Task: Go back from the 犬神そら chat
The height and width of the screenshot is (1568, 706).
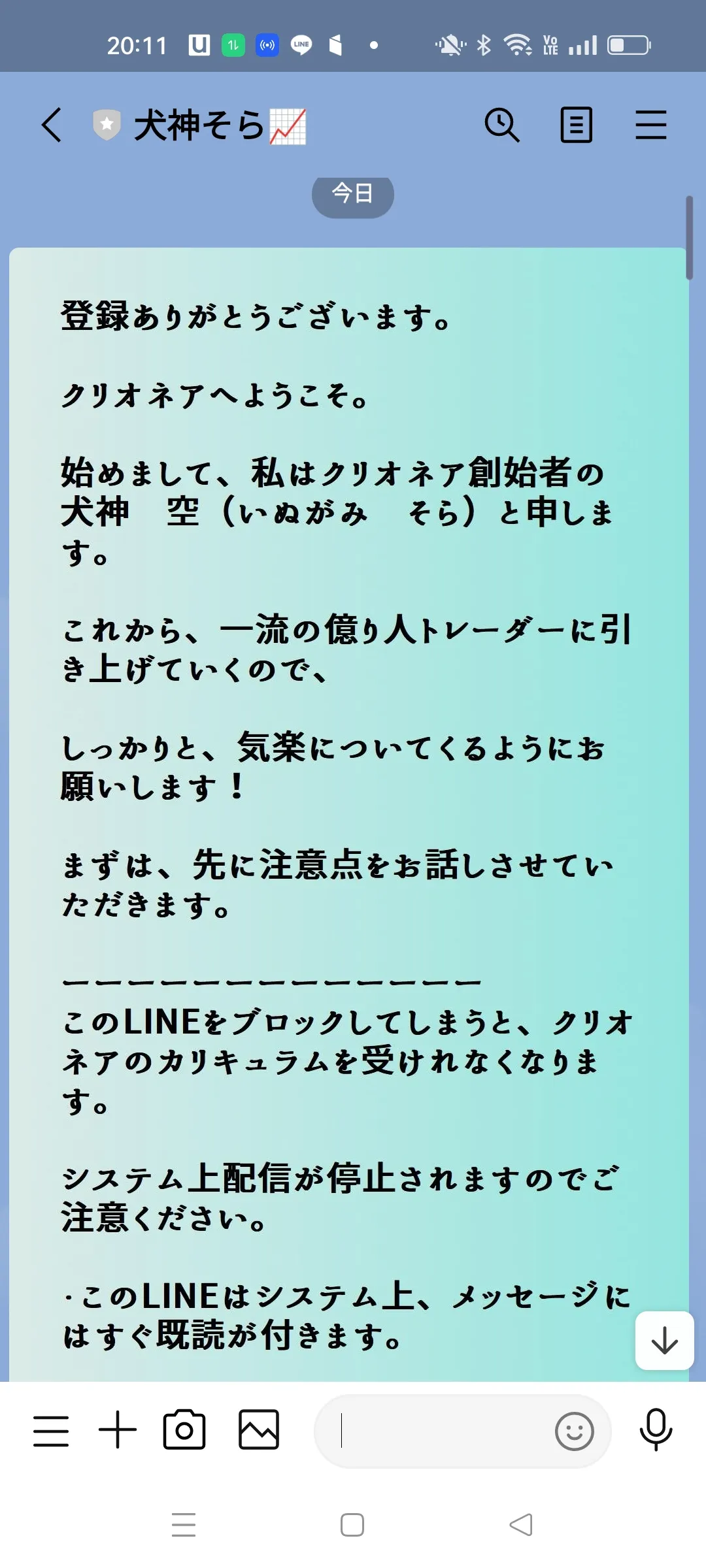Action: click(52, 124)
